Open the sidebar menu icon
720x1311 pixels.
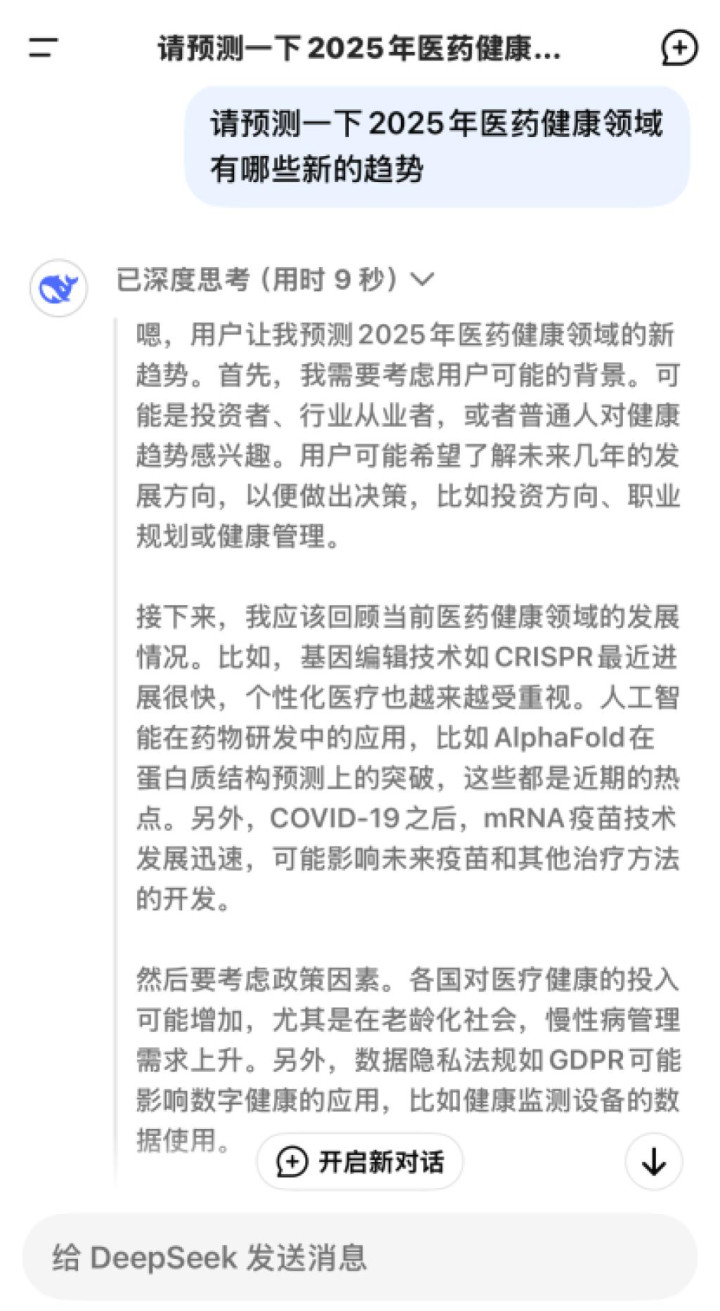click(43, 48)
